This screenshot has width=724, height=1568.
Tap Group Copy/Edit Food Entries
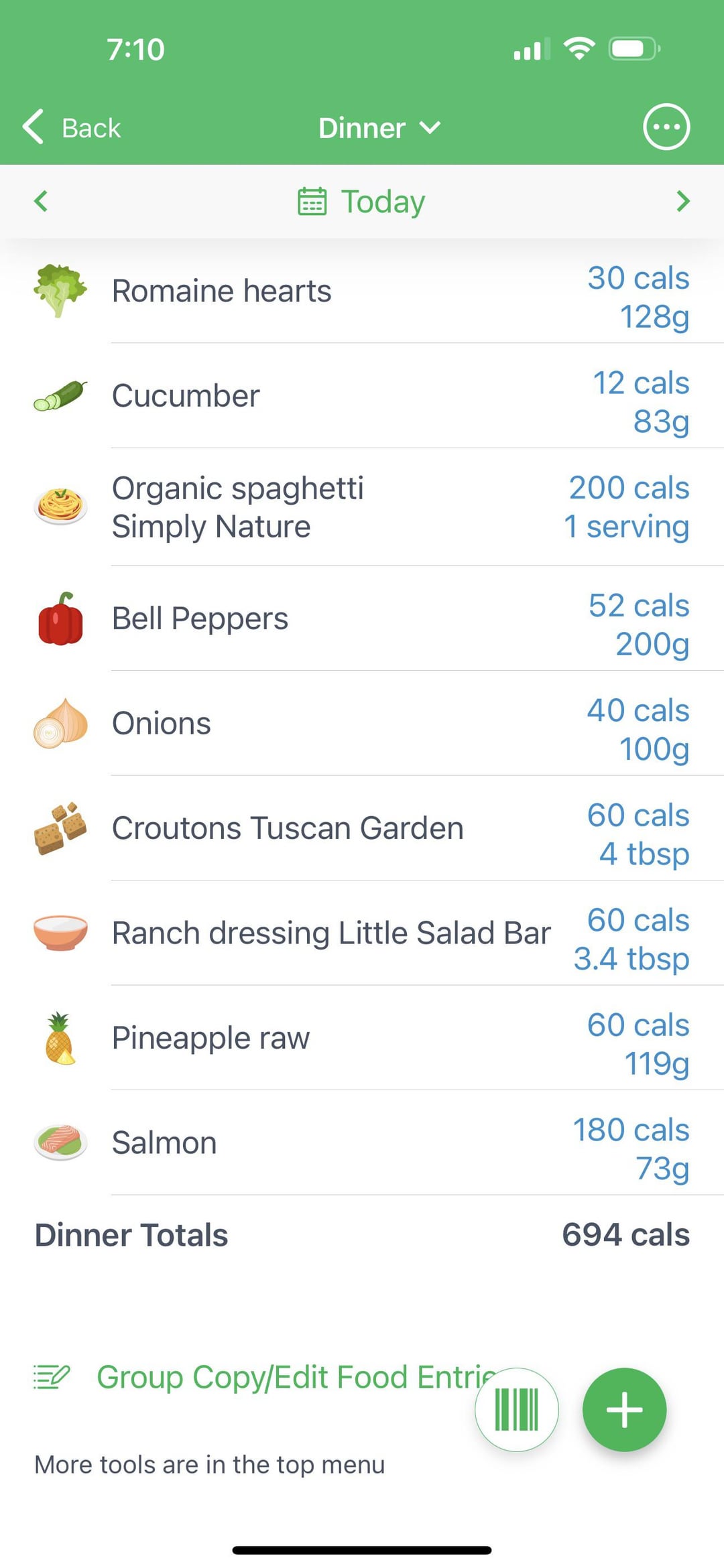click(265, 1377)
